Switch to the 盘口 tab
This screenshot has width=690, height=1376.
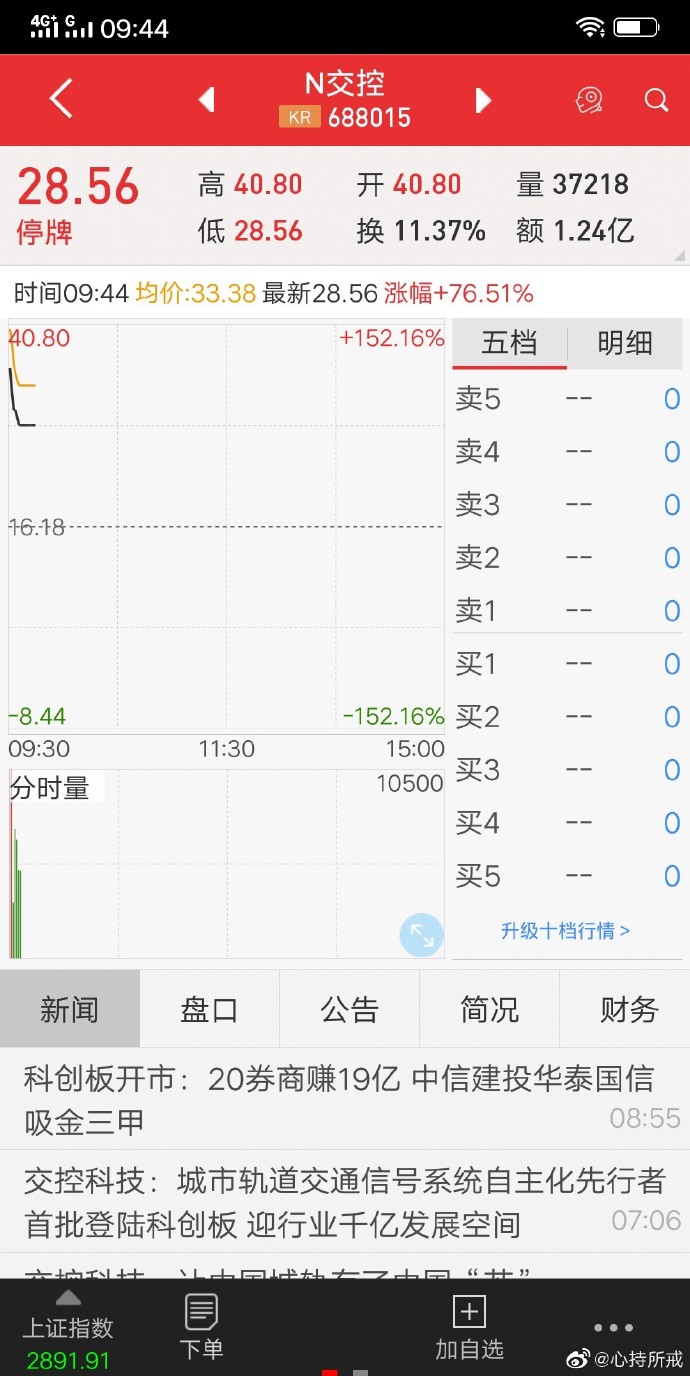(x=209, y=1009)
